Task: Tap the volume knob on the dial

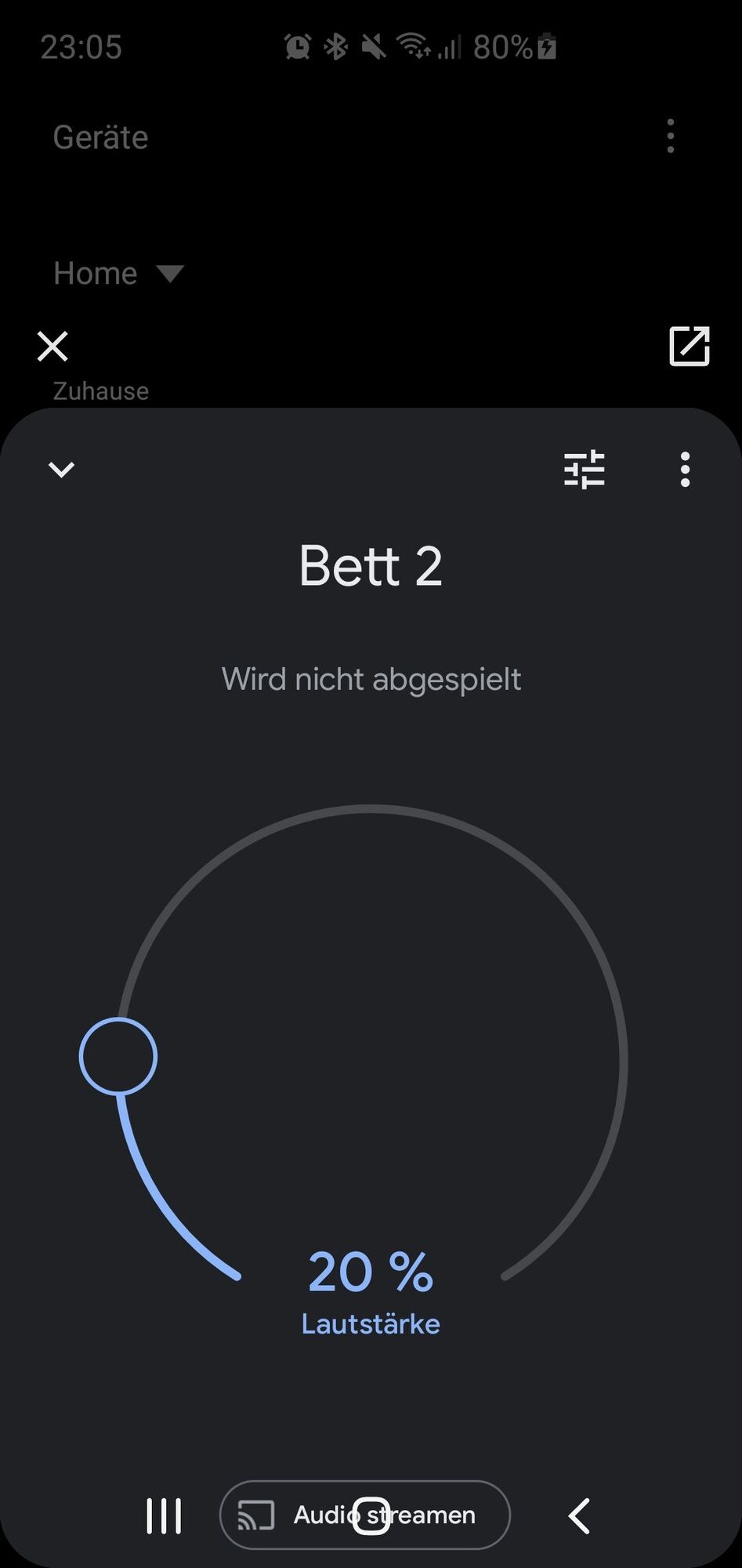Action: point(118,1056)
